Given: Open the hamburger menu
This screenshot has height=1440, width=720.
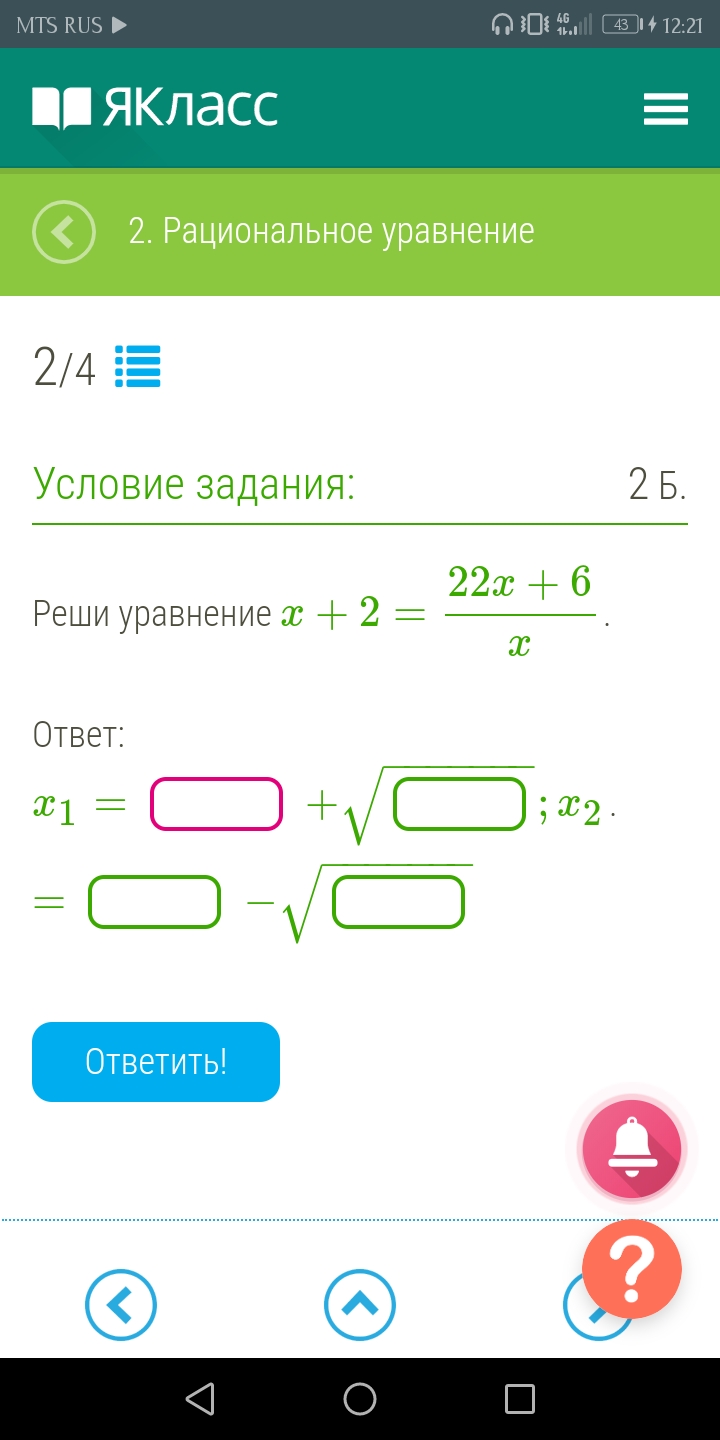Looking at the screenshot, I should [x=665, y=109].
